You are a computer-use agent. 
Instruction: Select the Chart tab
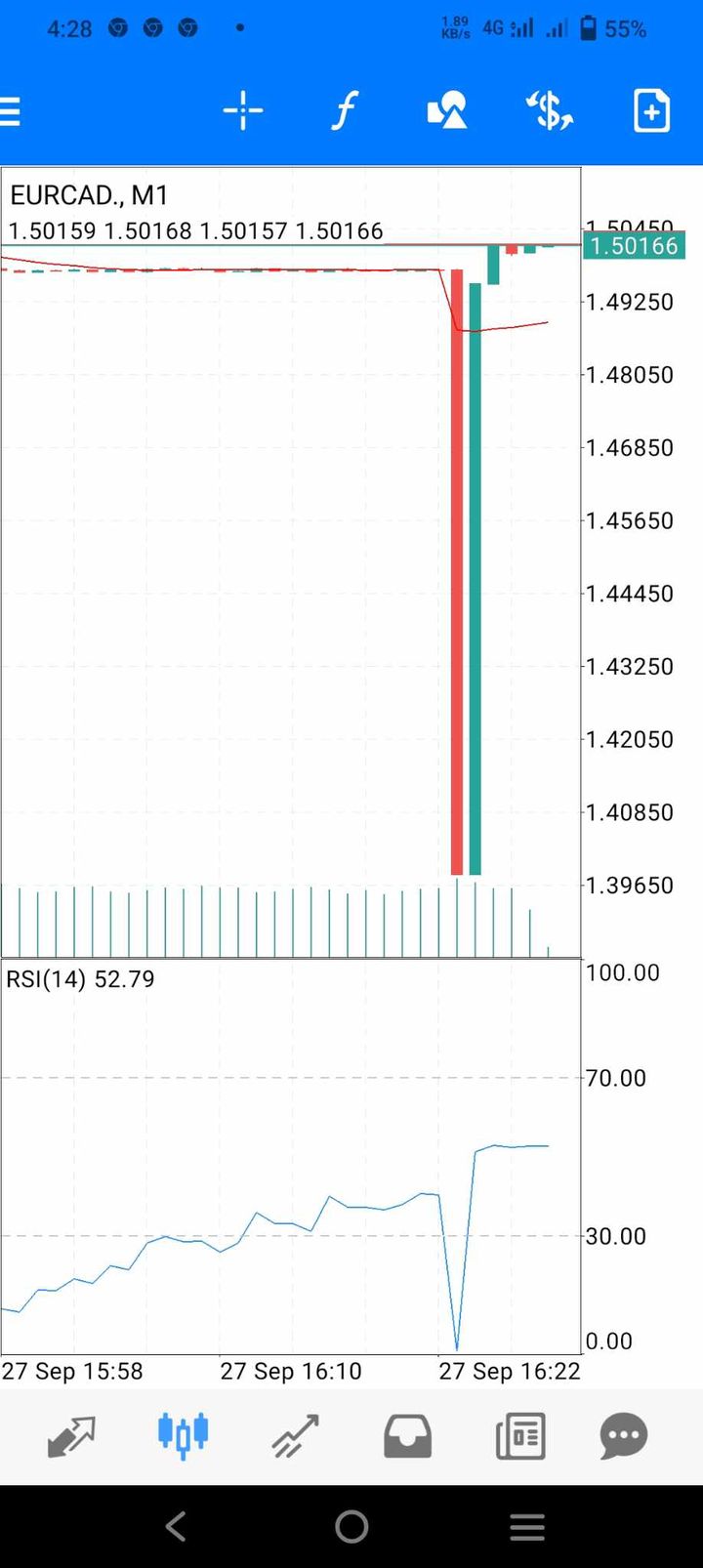tap(184, 1436)
